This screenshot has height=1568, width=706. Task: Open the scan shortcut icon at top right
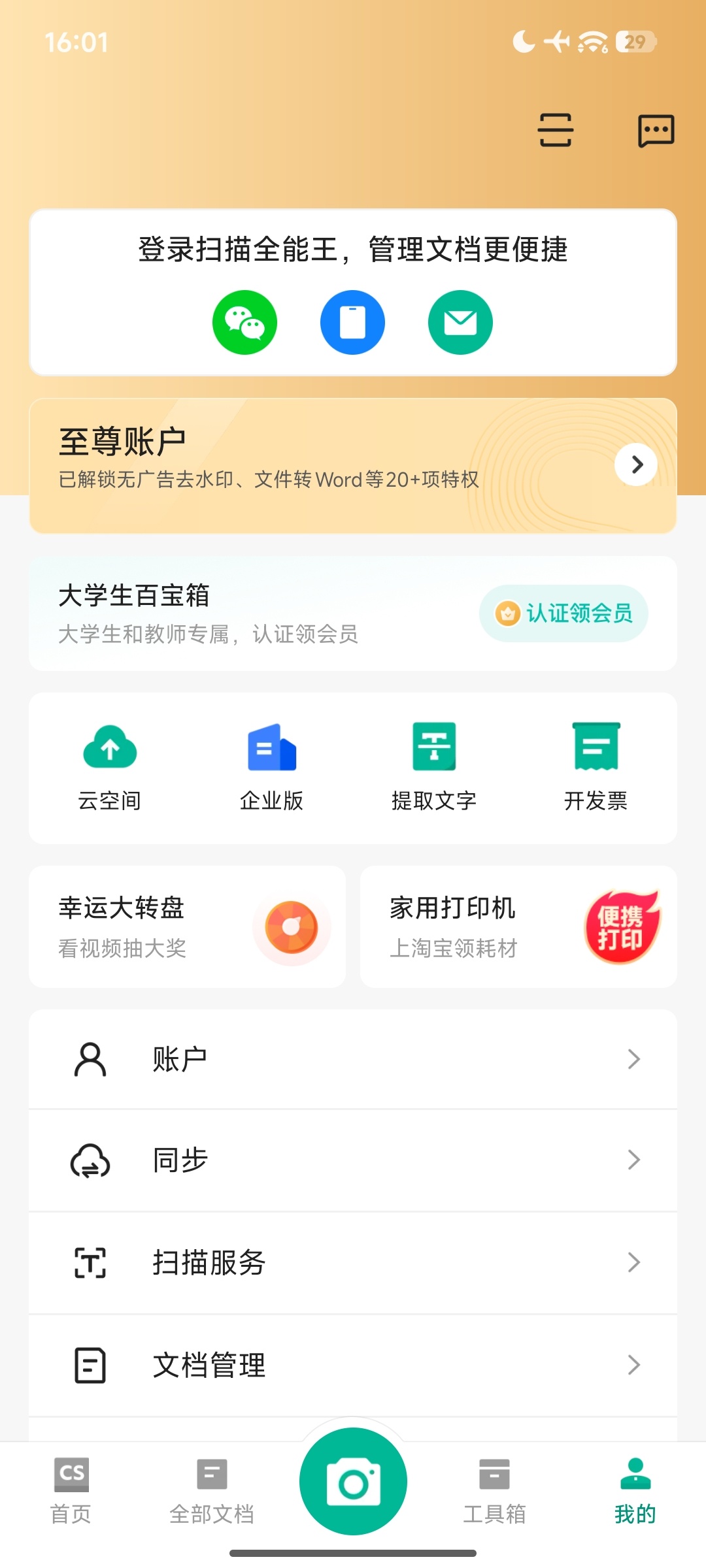pyautogui.click(x=555, y=129)
